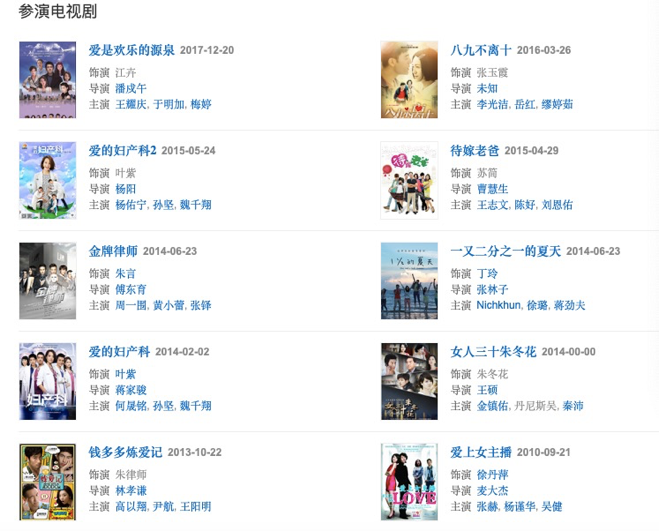Open director link 潘戍午
This screenshot has height=531, width=659.
coord(130,88)
